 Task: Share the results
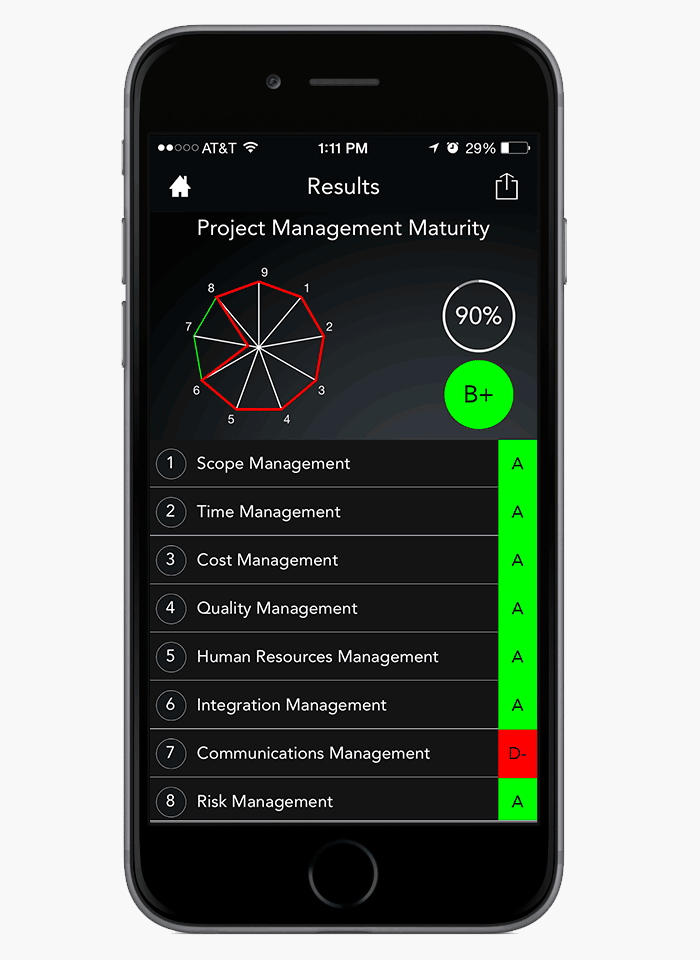pyautogui.click(x=507, y=186)
